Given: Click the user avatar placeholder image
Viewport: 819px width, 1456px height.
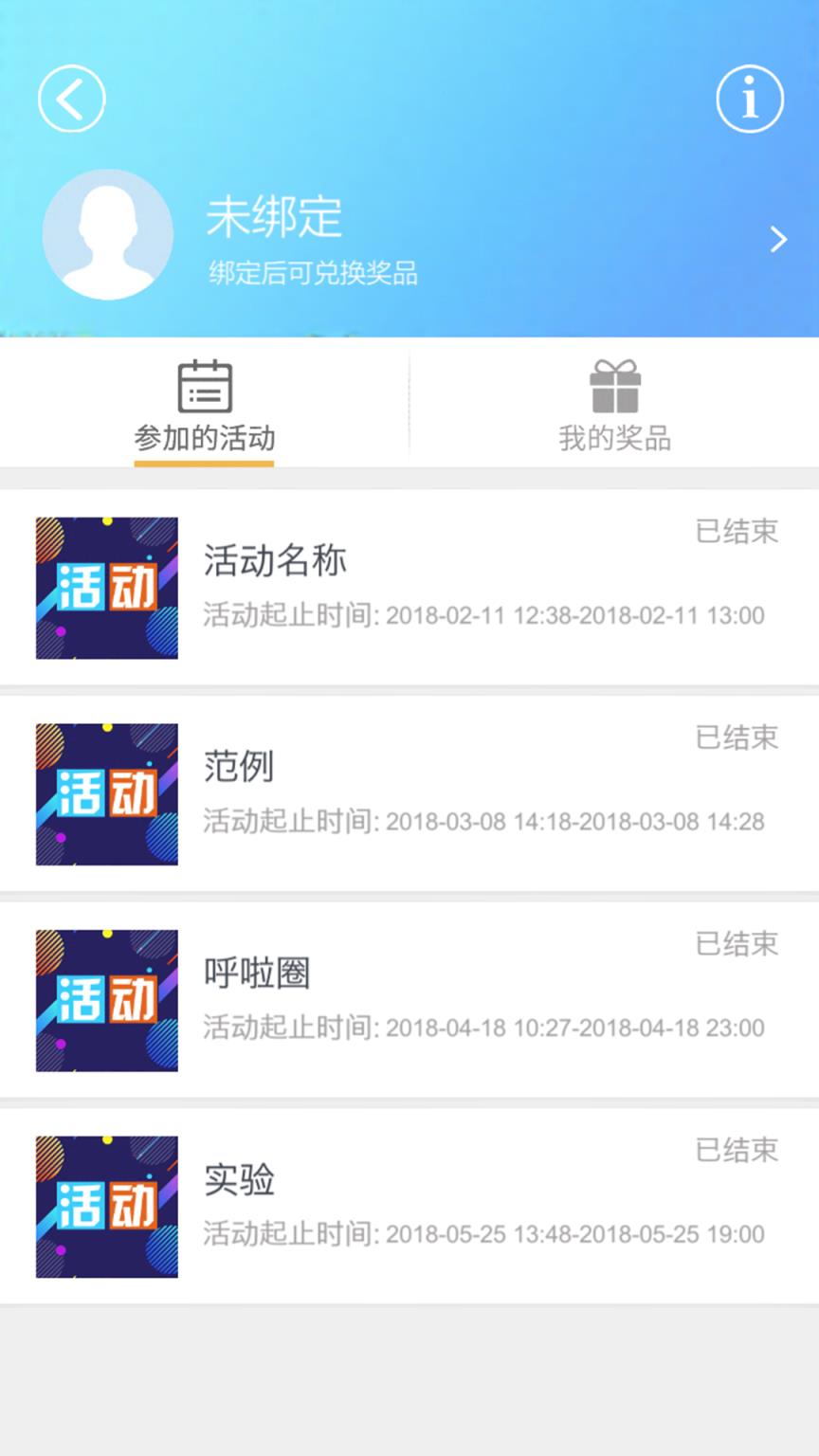Looking at the screenshot, I should [107, 235].
